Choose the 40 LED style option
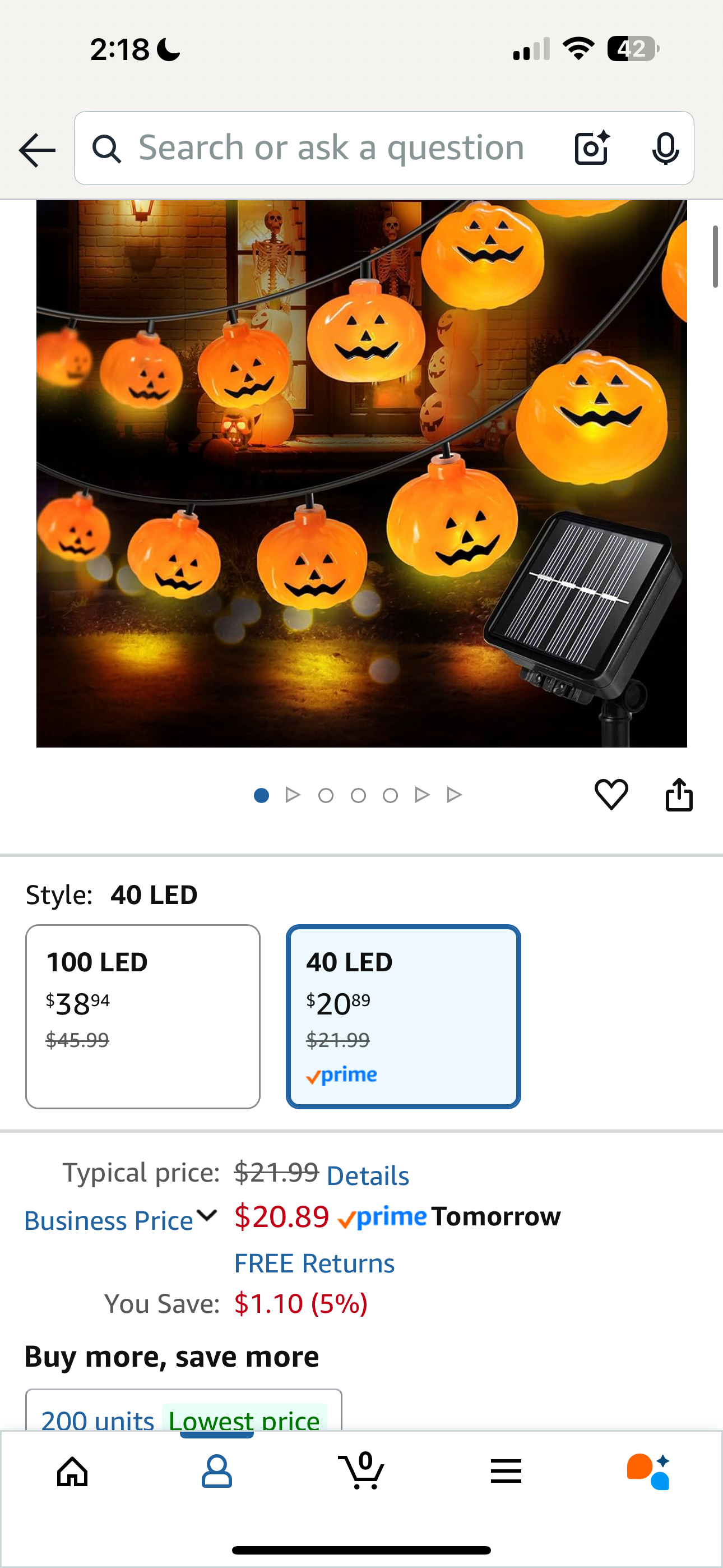 (x=403, y=1016)
